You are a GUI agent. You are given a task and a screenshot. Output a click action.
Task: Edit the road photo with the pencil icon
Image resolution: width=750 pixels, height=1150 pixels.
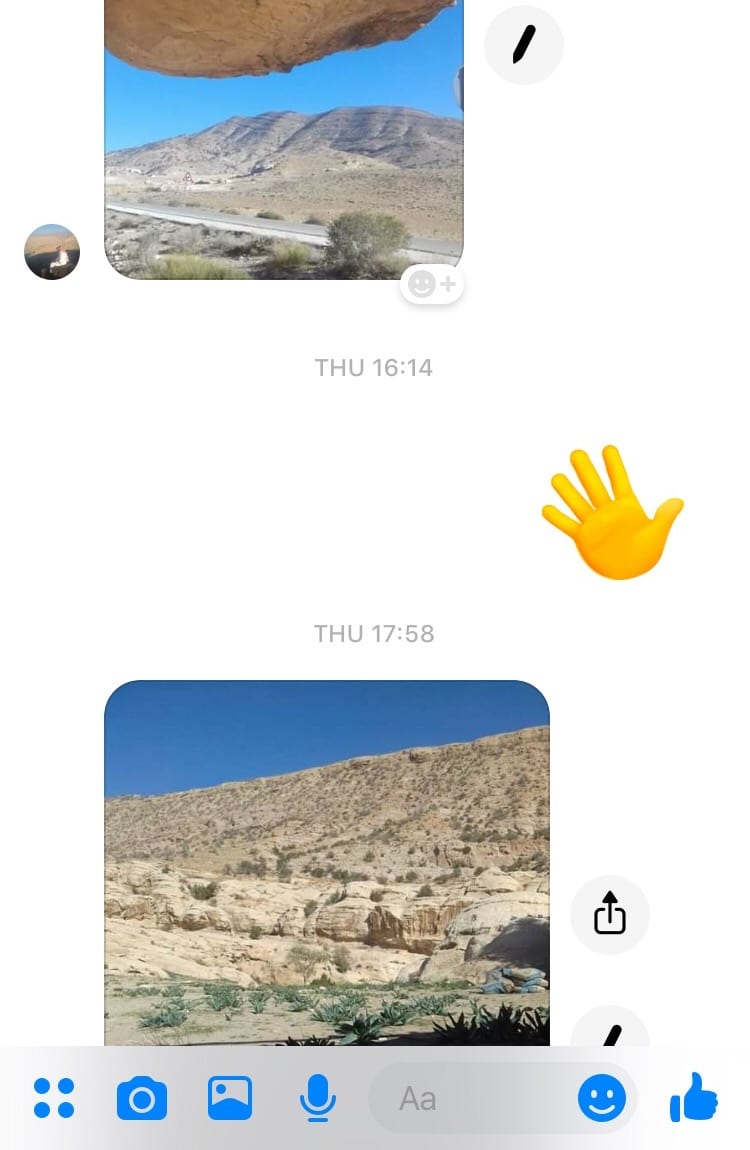[x=524, y=45]
